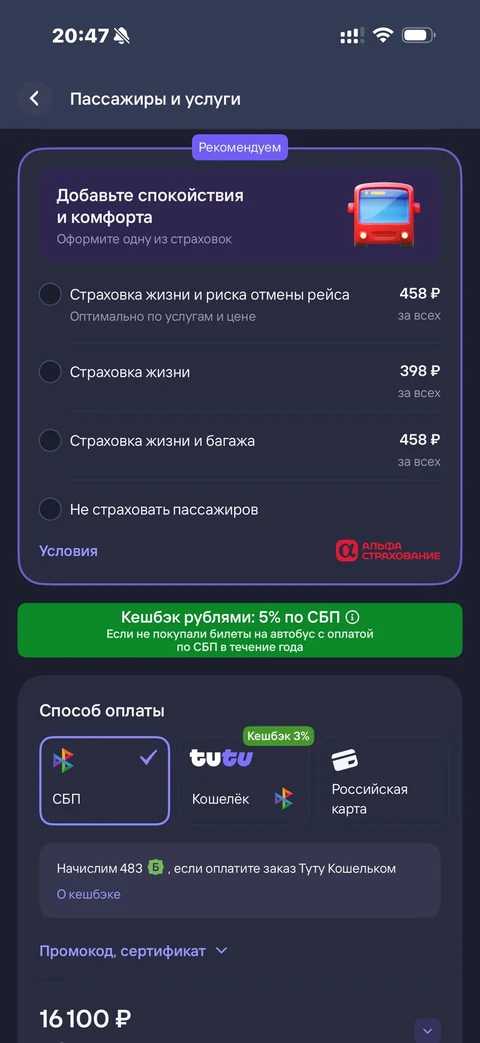The height and width of the screenshot is (1043, 480).
Task: Choose the Страховка жизни option for 398 ₽
Action: tap(240, 381)
